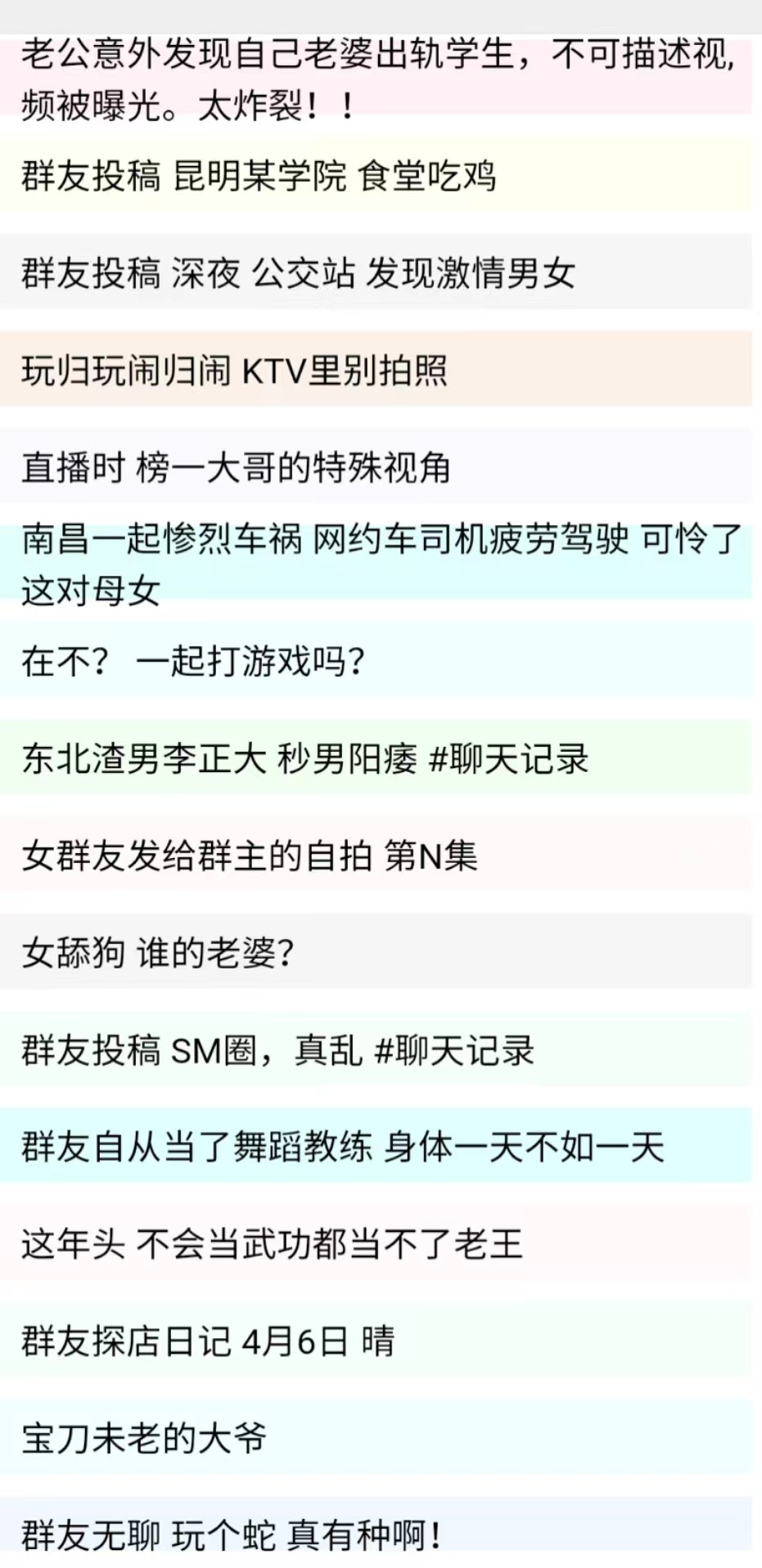Open 玩归玩闹归闹 KTV里别拍照 post
Image resolution: width=762 pixels, height=1568 pixels.
click(234, 371)
